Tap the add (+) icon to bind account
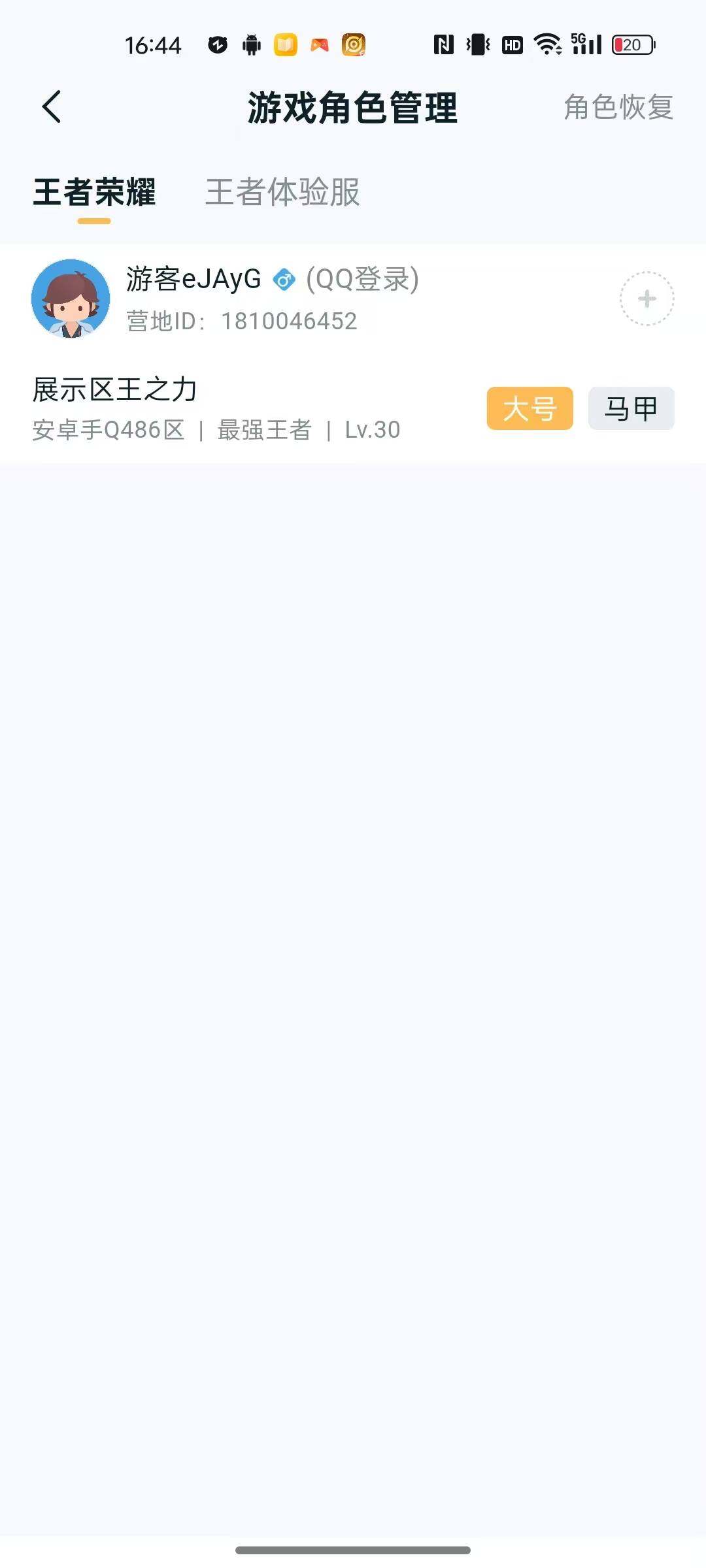Image resolution: width=706 pixels, height=1568 pixels. [647, 297]
